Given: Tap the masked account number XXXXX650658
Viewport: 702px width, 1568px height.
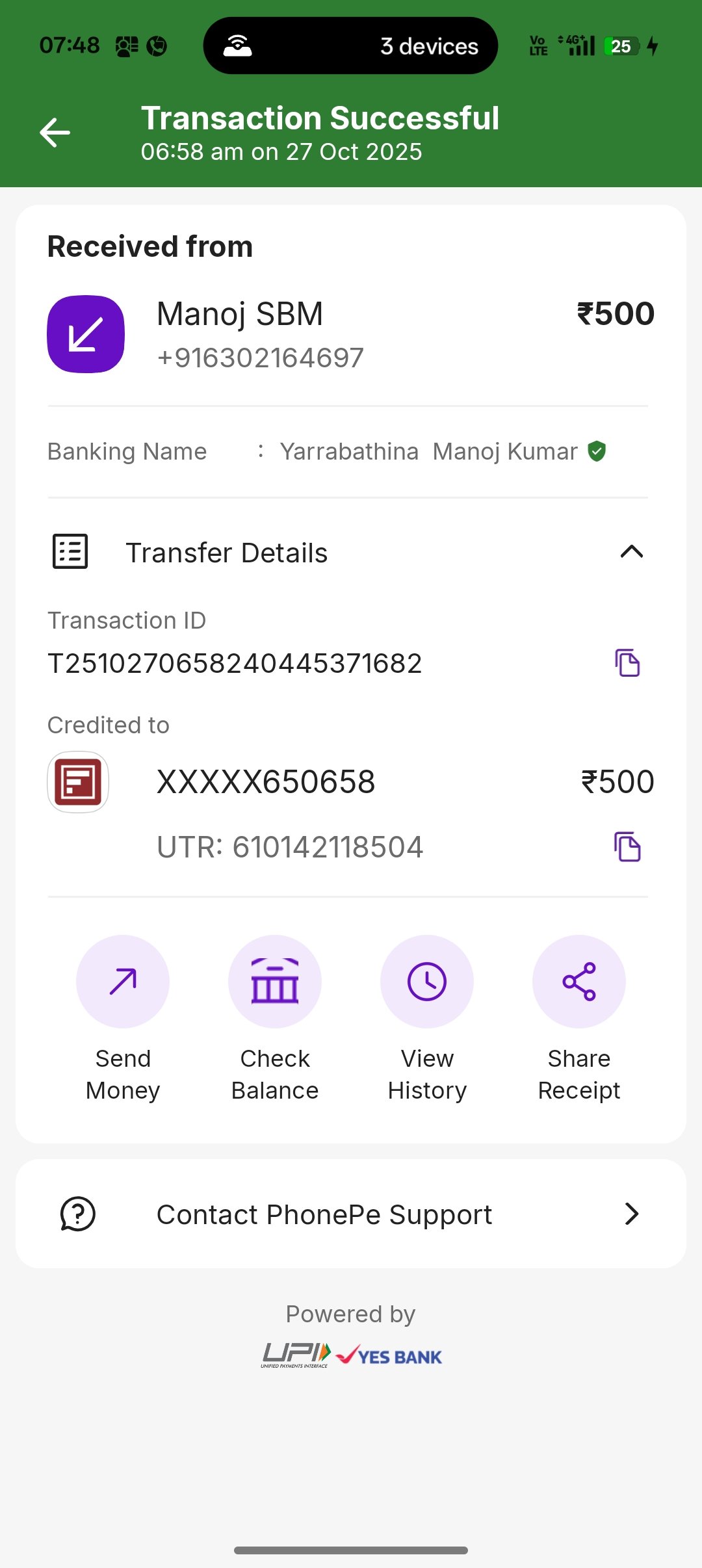Looking at the screenshot, I should click(266, 781).
